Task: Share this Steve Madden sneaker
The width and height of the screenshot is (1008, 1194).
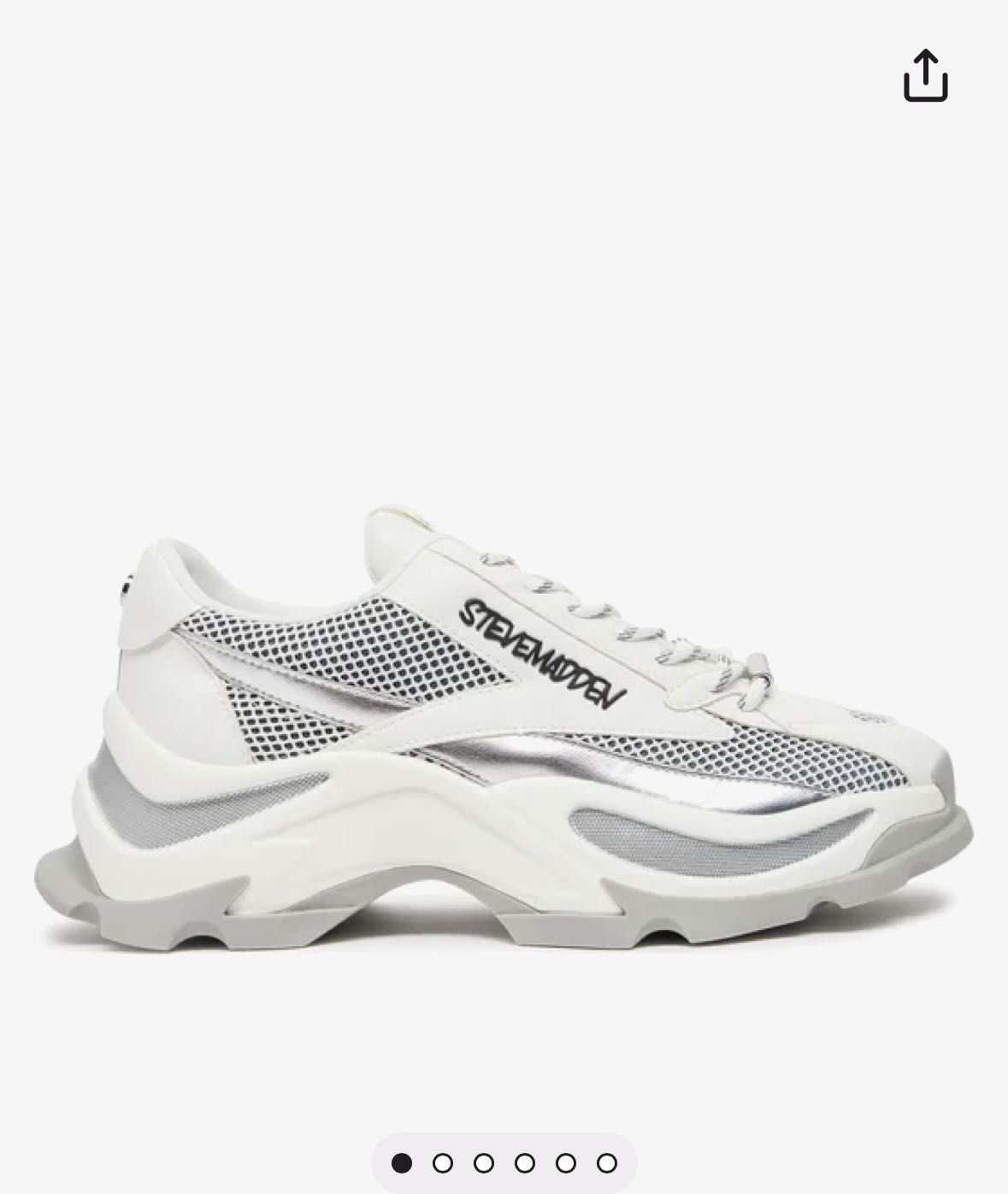Action: (926, 76)
